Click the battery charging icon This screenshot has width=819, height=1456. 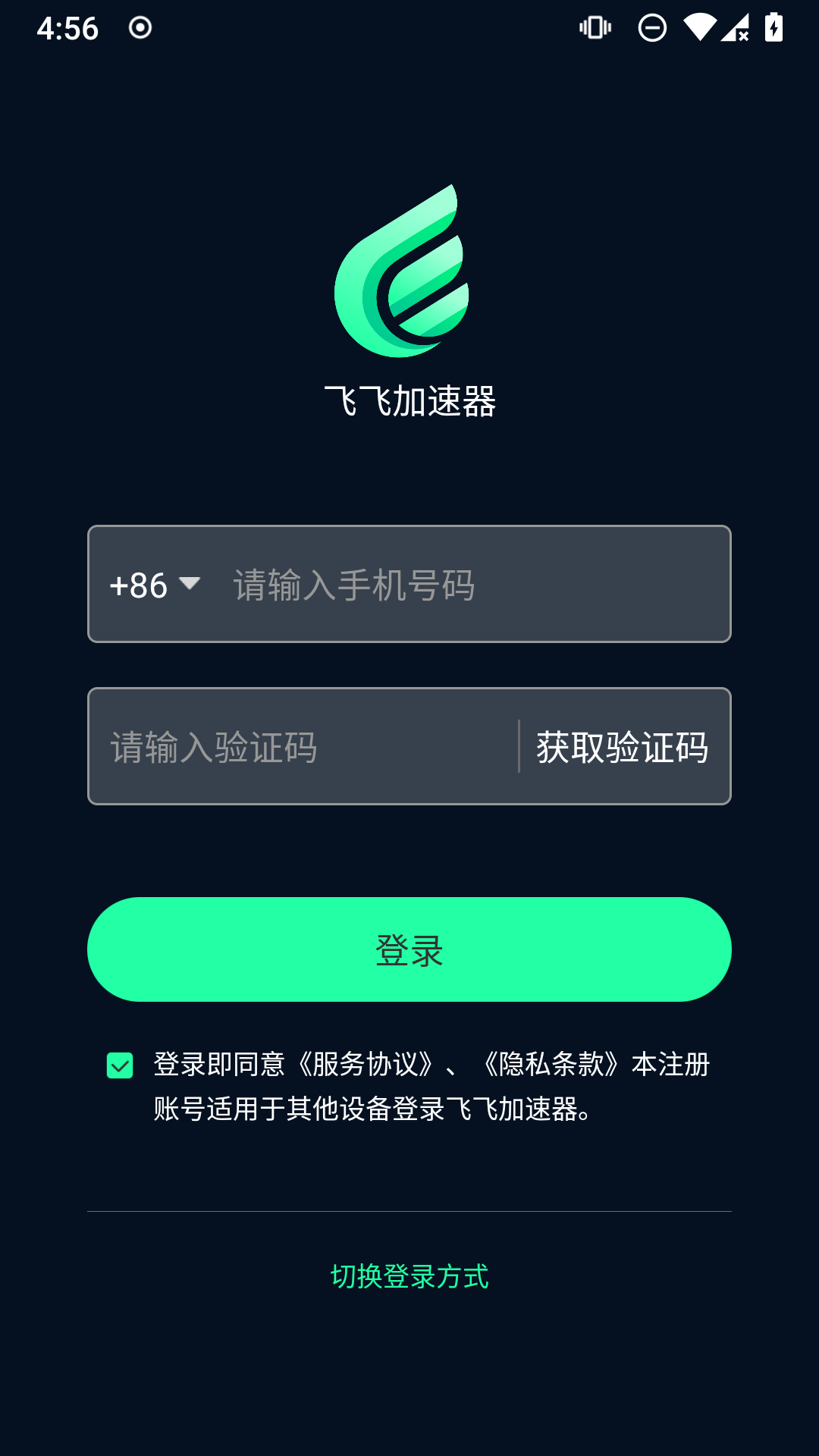774,28
